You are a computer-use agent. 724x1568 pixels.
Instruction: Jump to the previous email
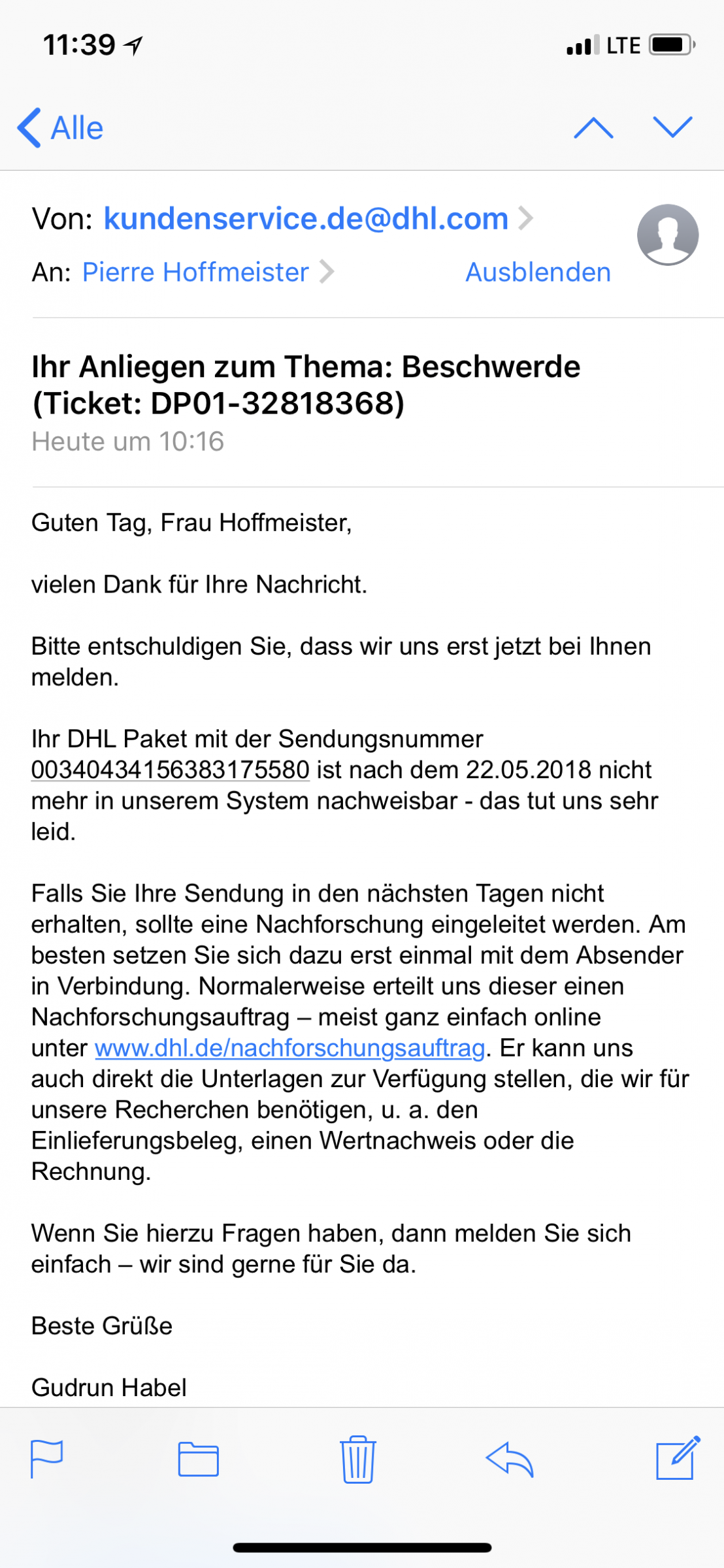(x=593, y=127)
